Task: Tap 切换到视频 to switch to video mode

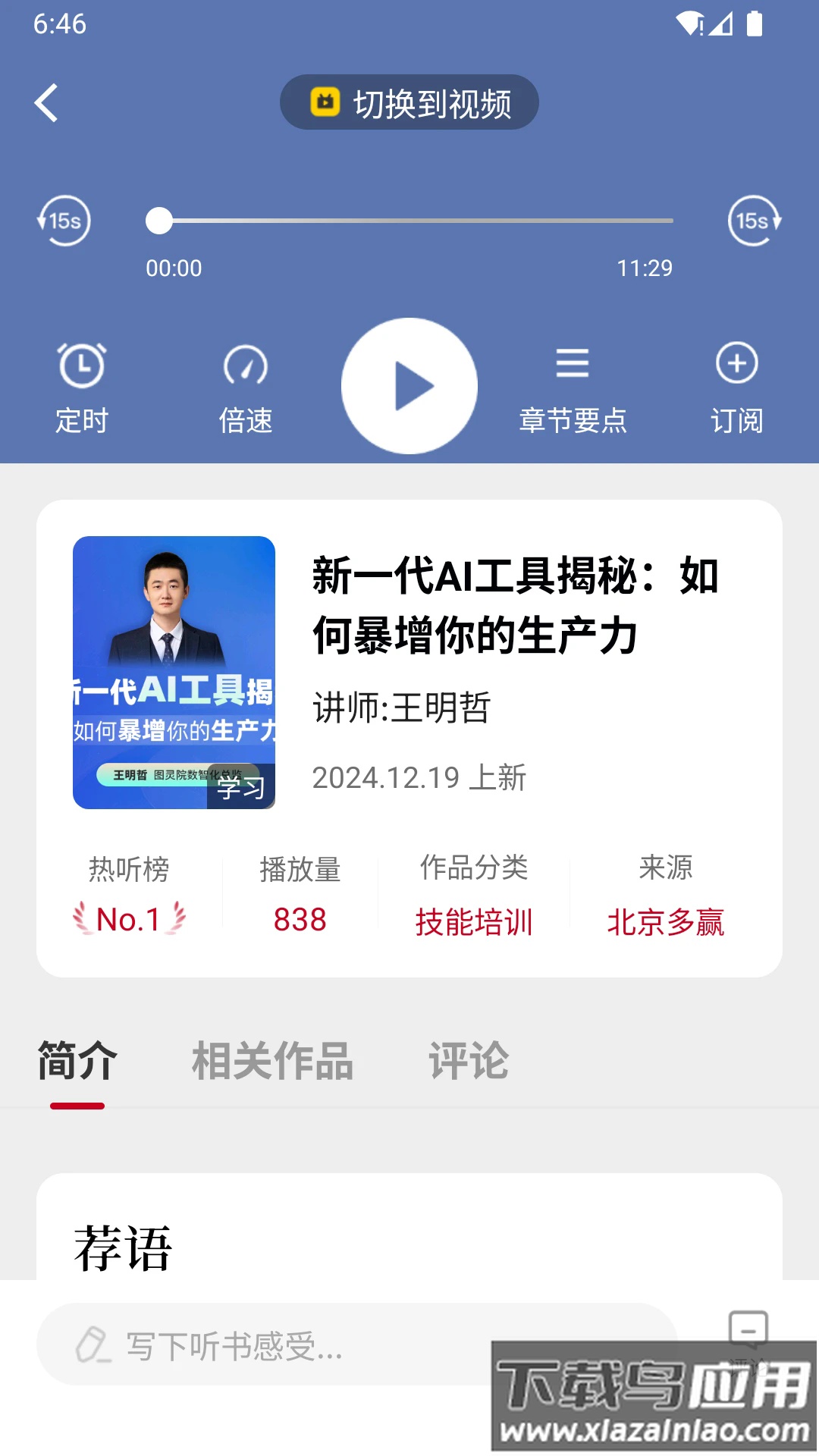Action: pos(409,102)
